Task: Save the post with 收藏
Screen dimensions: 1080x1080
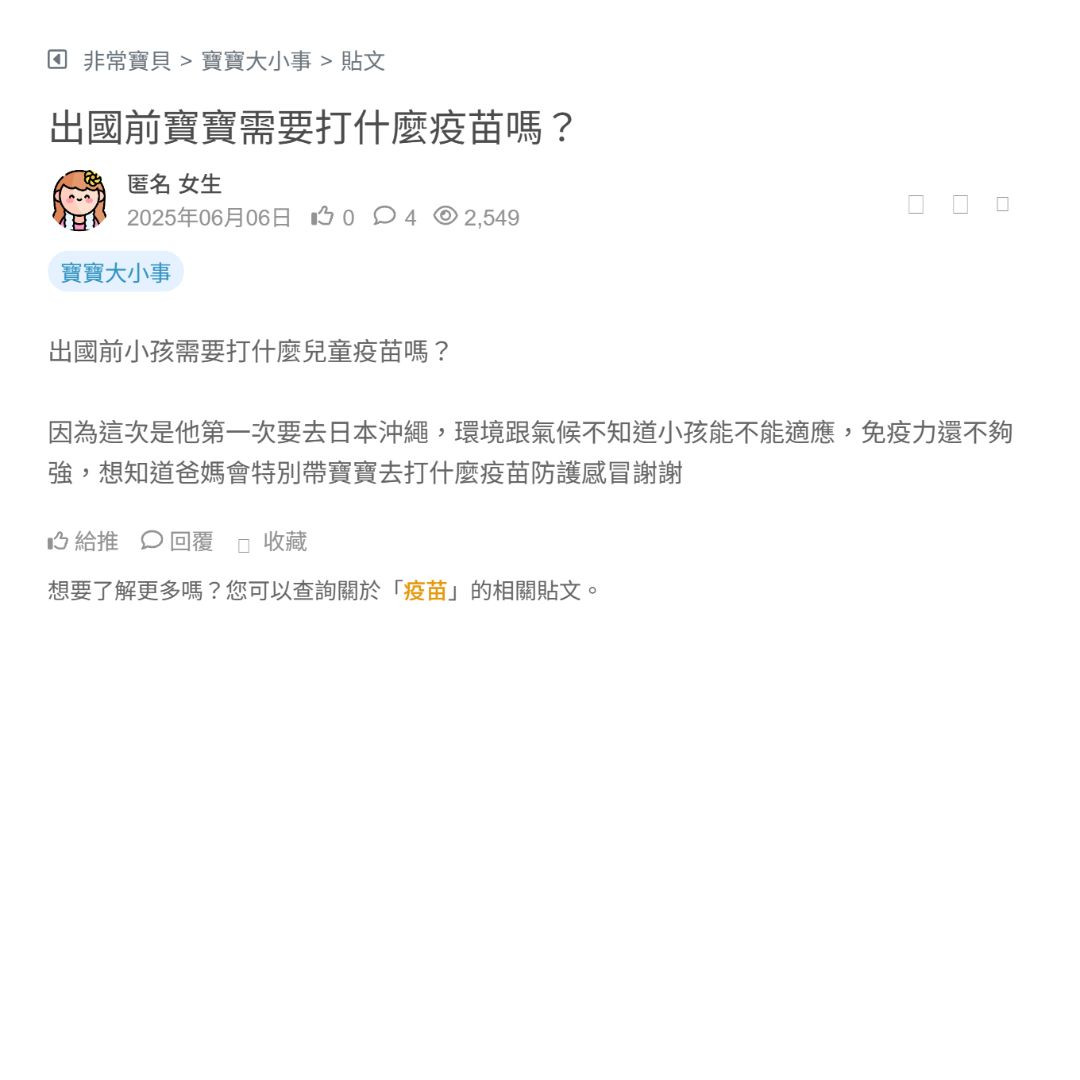Action: (273, 542)
